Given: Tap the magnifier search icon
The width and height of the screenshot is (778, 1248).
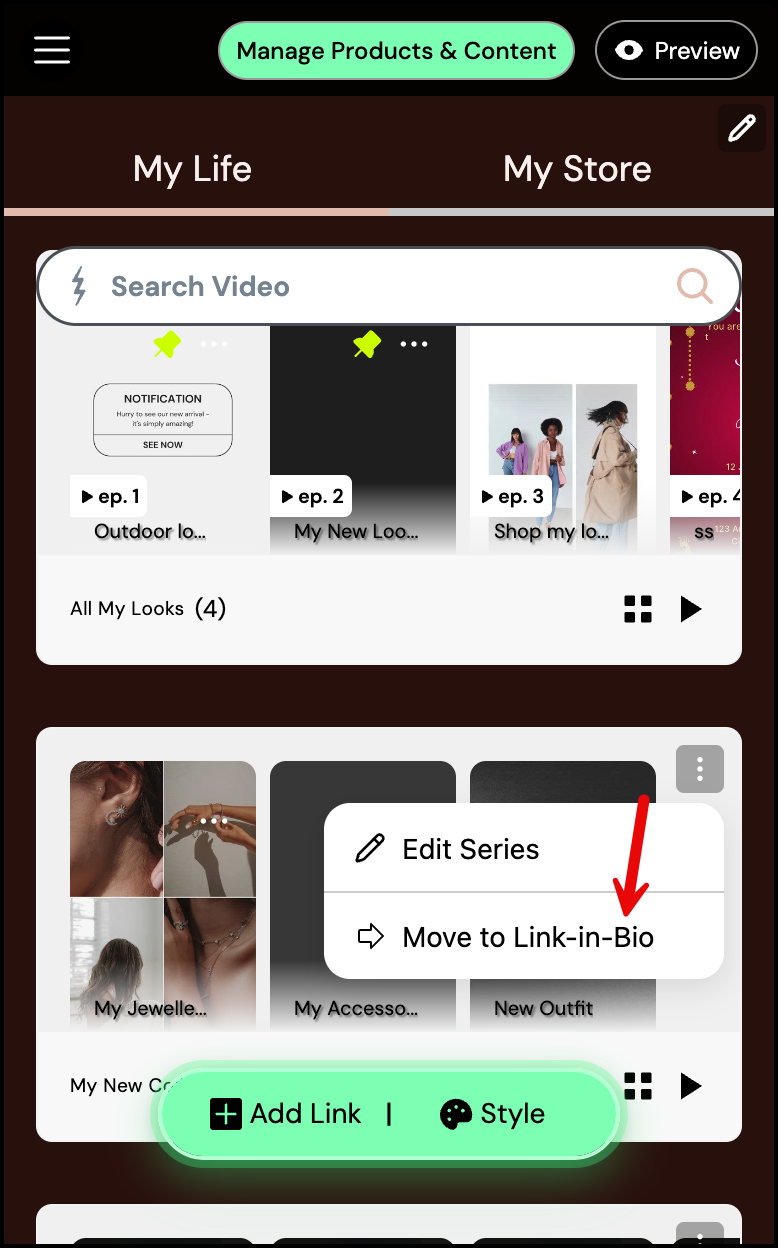Looking at the screenshot, I should (694, 287).
